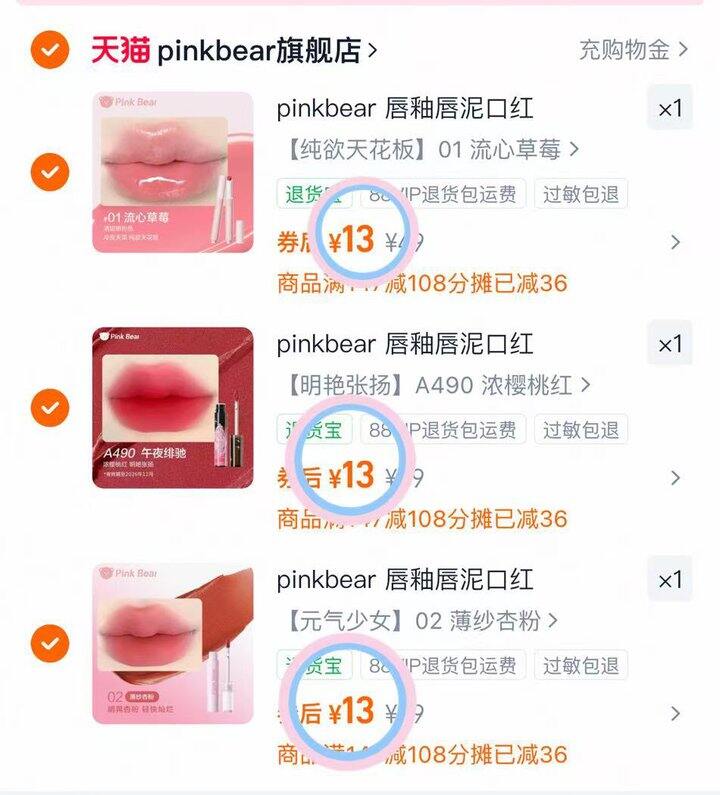Viewport: 720px width, 795px height.
Task: Open the 01 流心草莓 product image
Action: [x=173, y=172]
